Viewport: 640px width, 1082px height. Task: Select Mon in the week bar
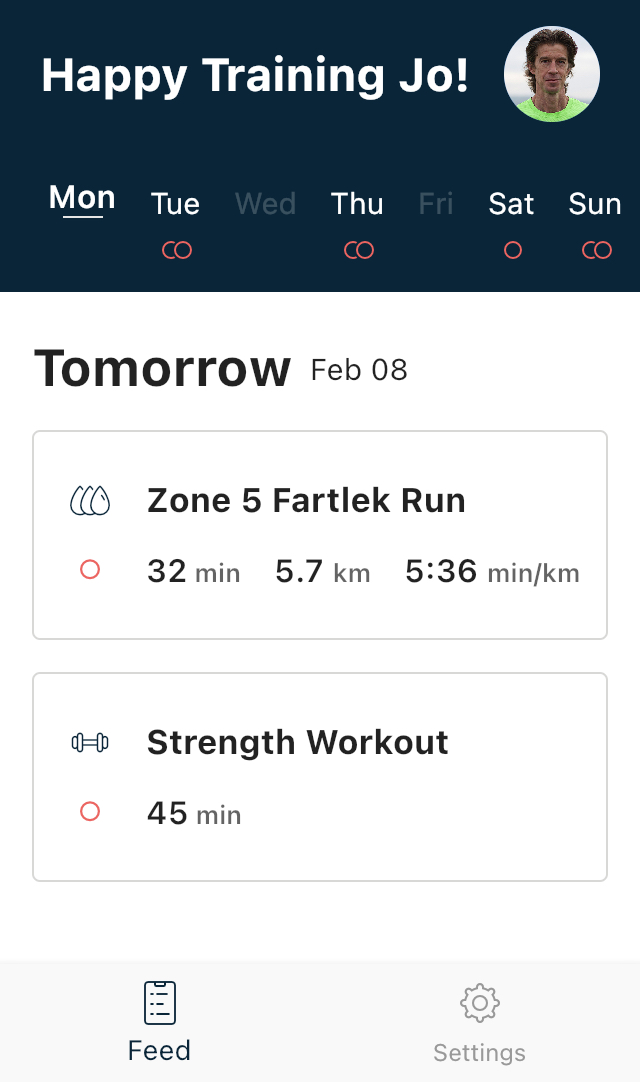pos(82,200)
